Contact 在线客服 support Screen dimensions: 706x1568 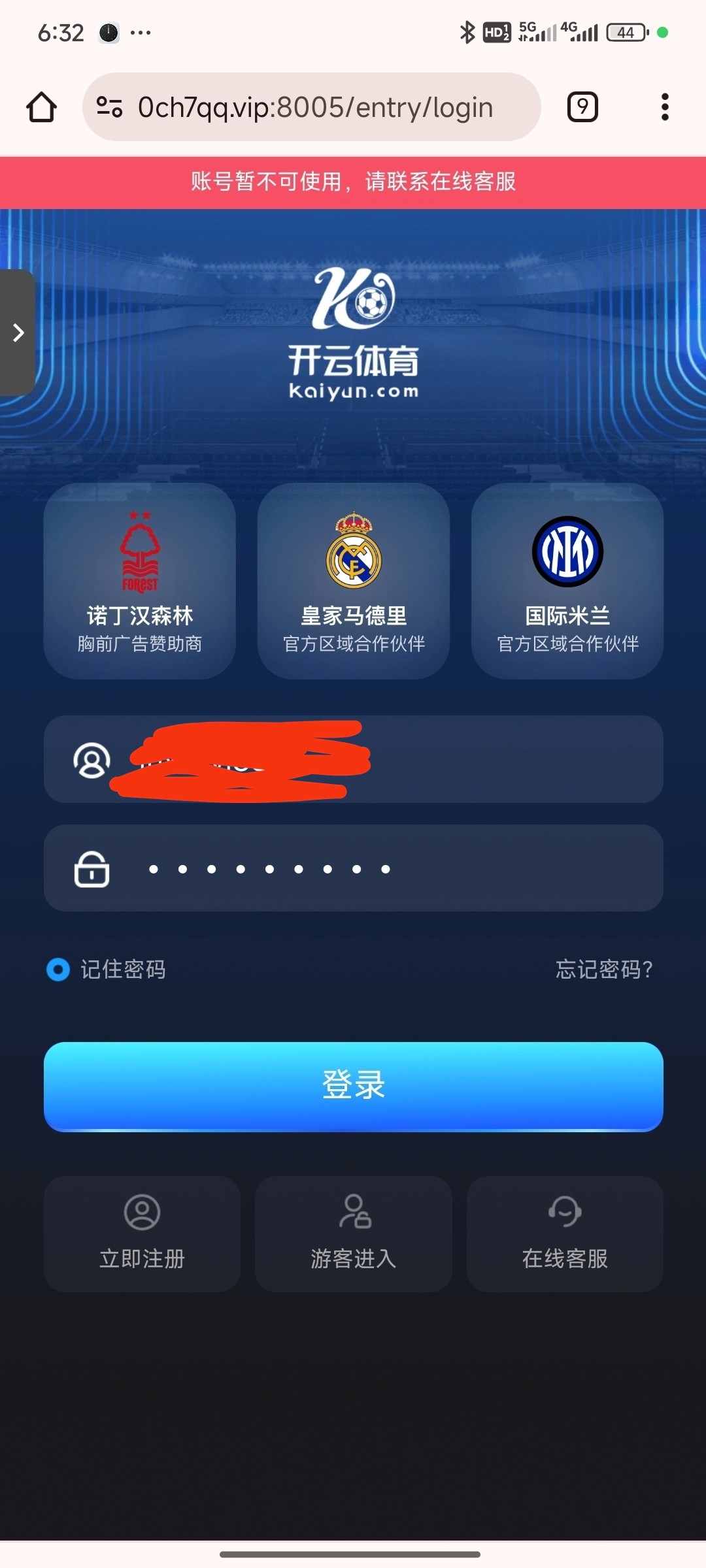(565, 1233)
